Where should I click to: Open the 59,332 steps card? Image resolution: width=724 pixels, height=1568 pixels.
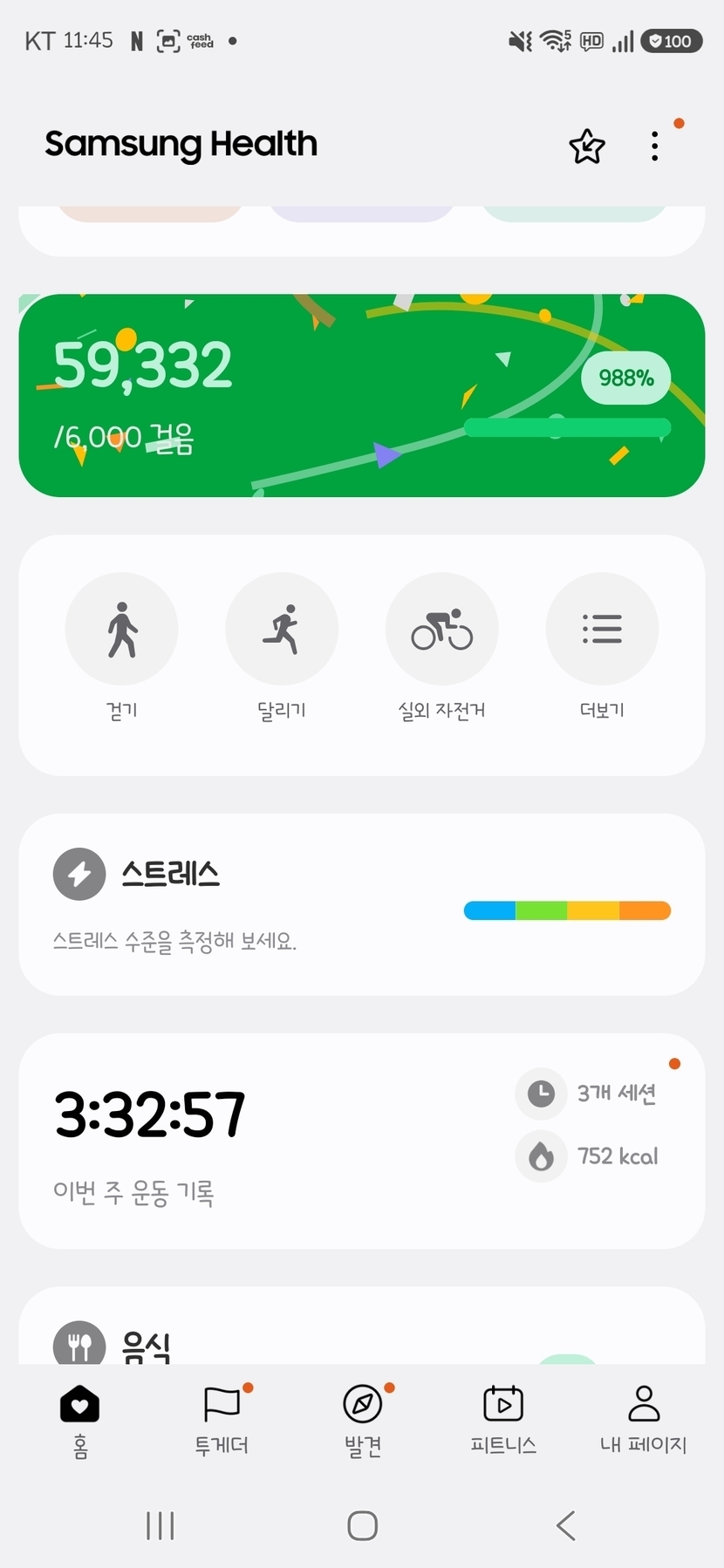(x=361, y=396)
